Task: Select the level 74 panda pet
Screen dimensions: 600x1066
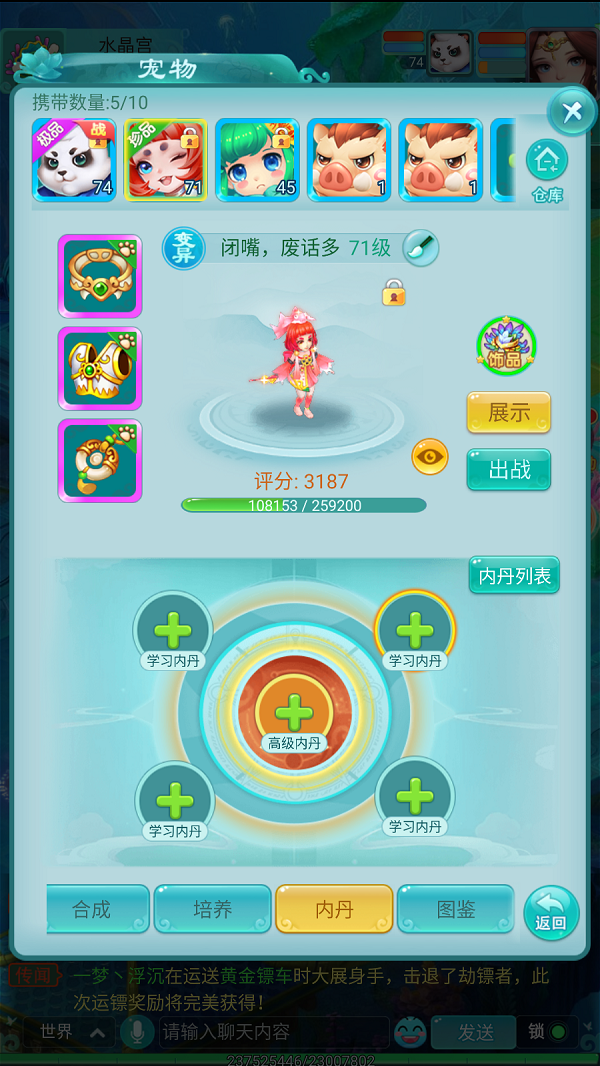Action: [x=74, y=161]
